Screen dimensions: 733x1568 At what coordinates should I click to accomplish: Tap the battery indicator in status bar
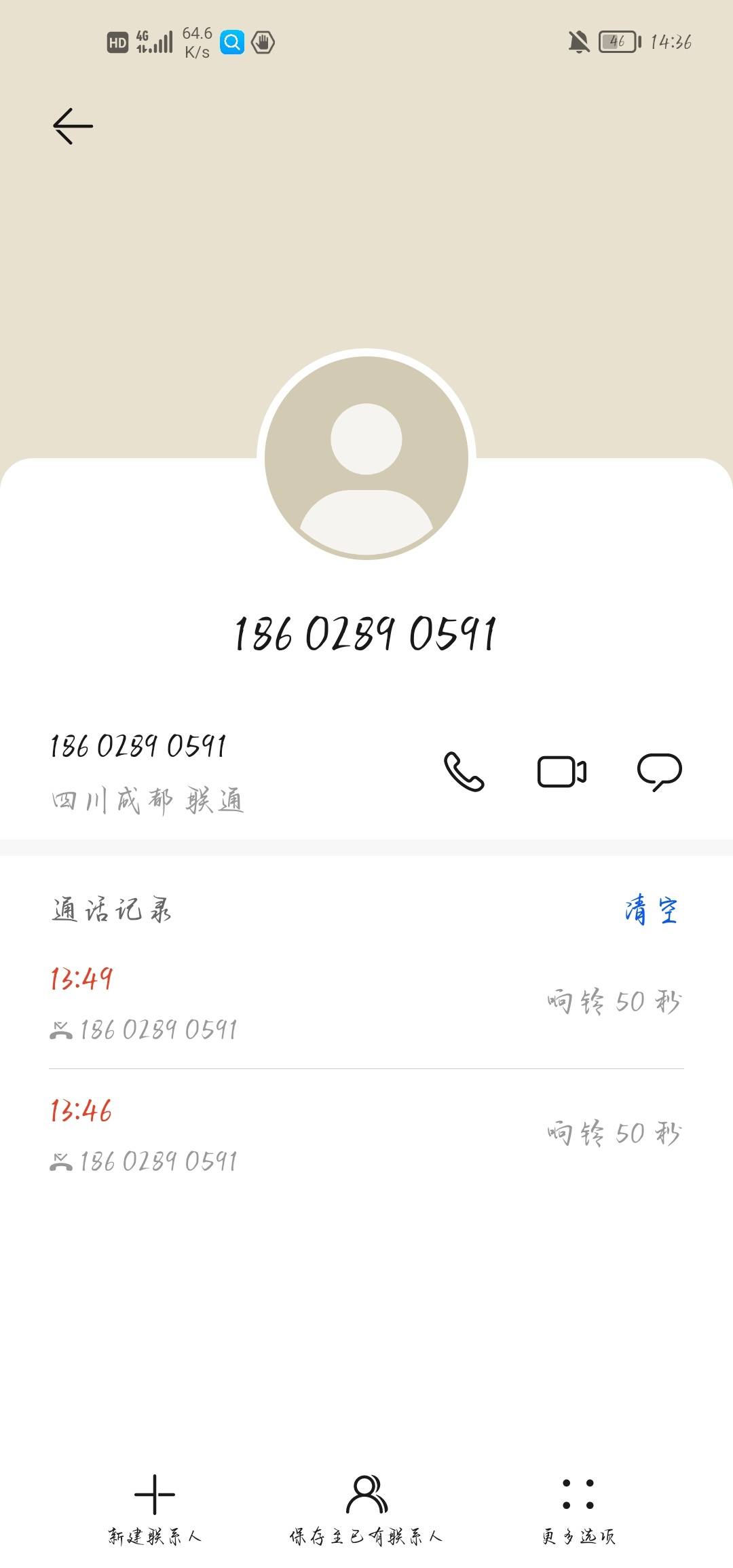tap(616, 42)
